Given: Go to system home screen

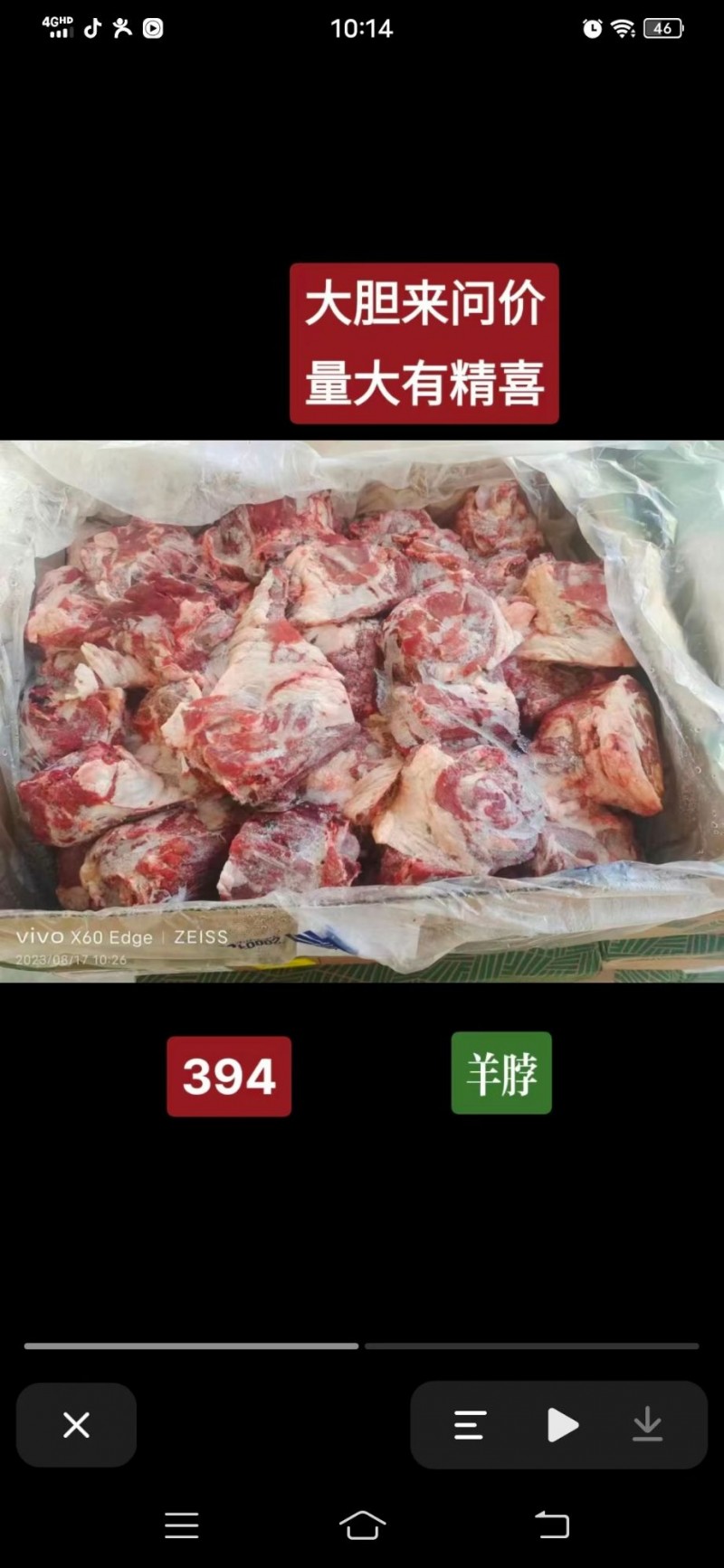Looking at the screenshot, I should coord(362,1525).
